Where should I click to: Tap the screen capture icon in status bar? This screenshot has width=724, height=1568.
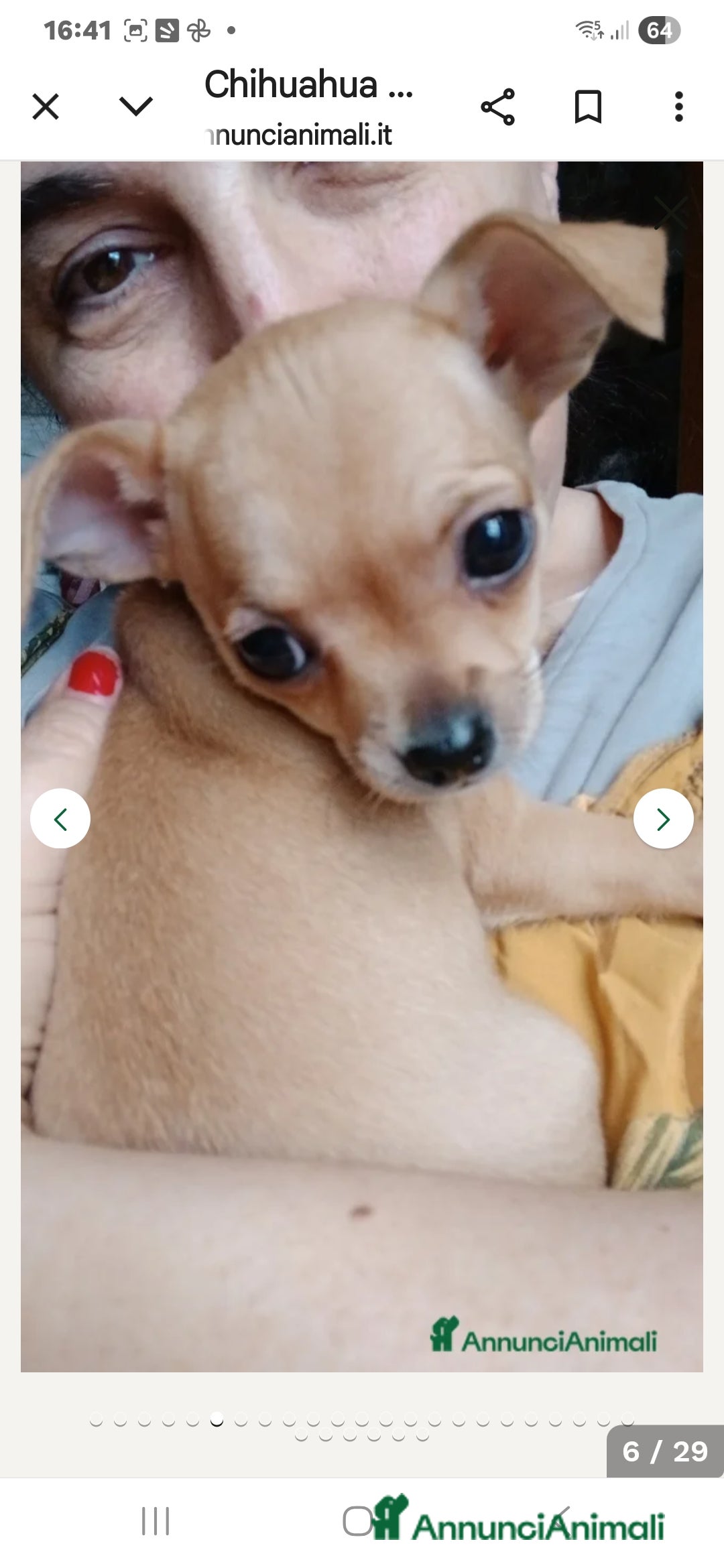click(134, 28)
